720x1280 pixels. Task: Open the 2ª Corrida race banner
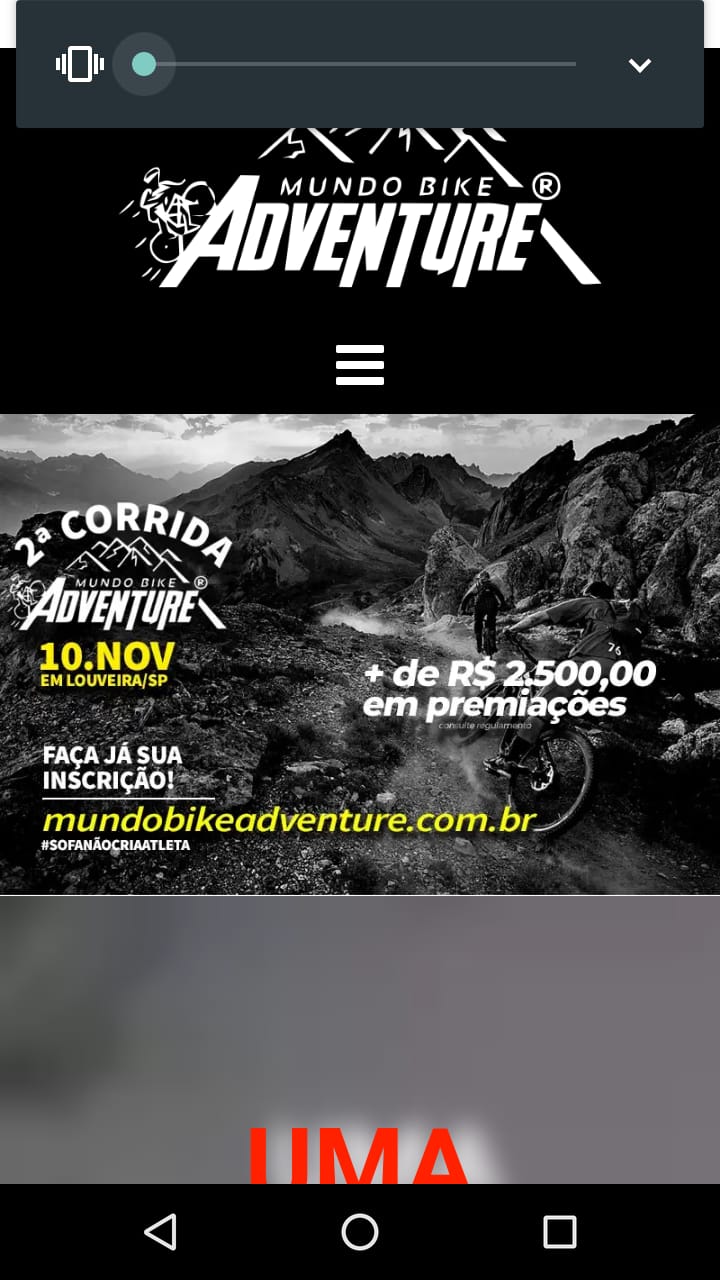(x=360, y=655)
